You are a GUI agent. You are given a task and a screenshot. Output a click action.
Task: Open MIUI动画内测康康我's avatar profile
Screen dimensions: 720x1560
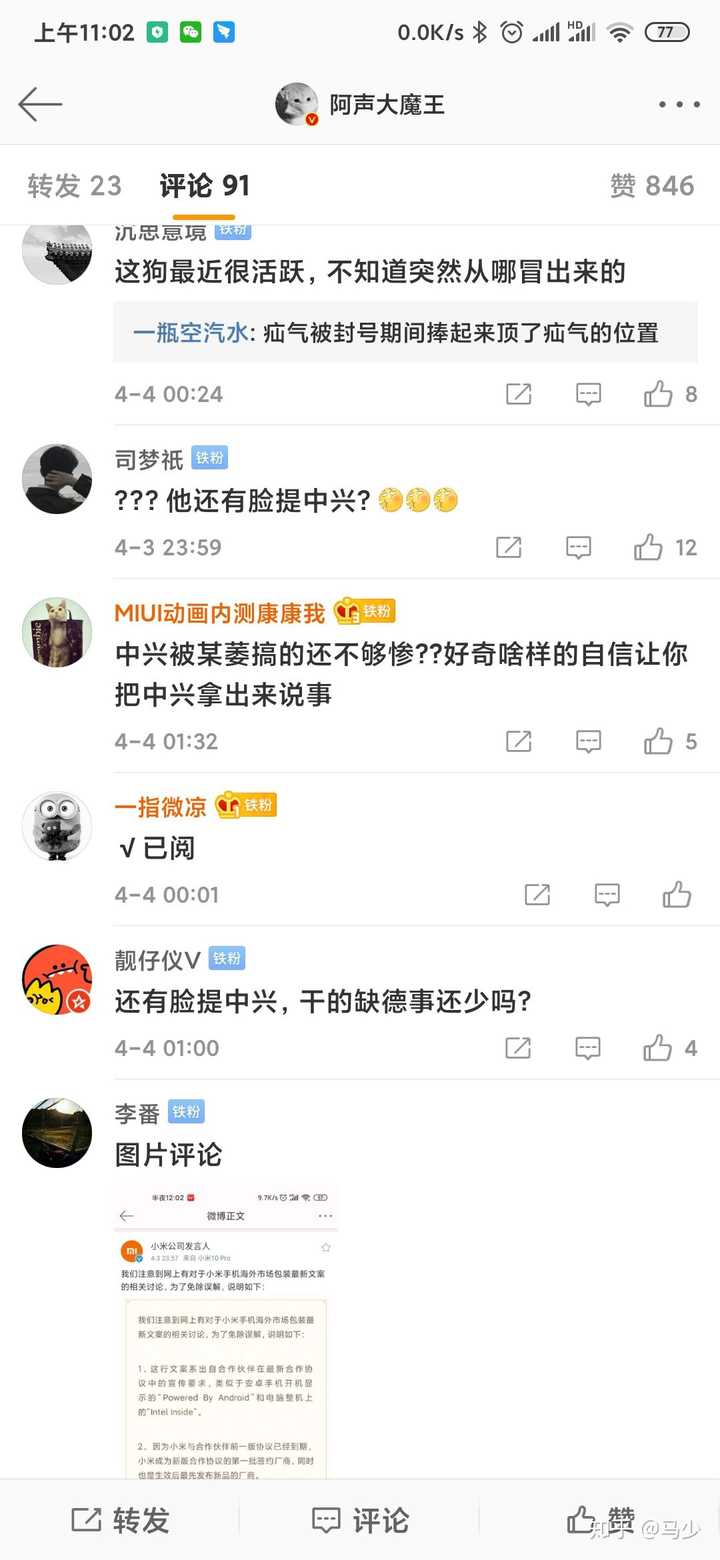(57, 632)
